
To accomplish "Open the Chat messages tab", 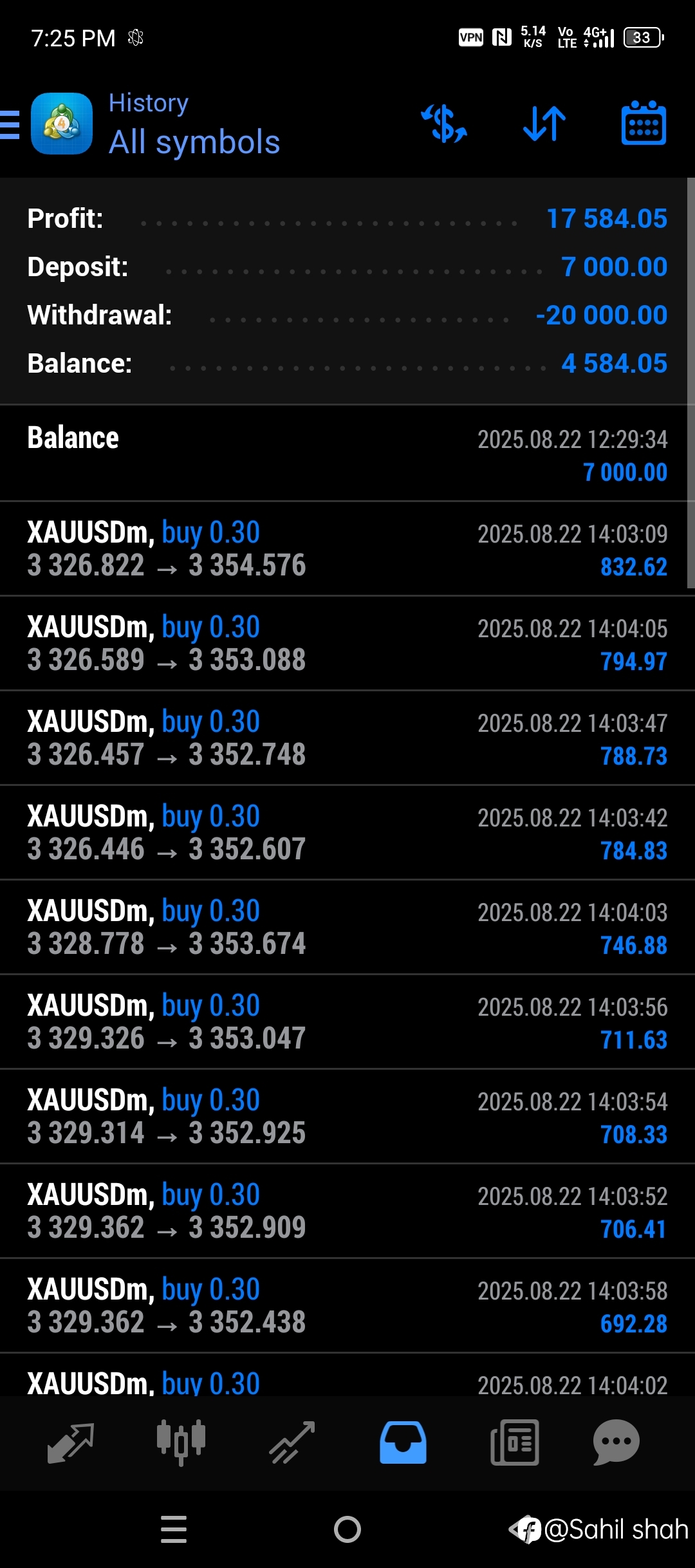I will pyautogui.click(x=616, y=1442).
